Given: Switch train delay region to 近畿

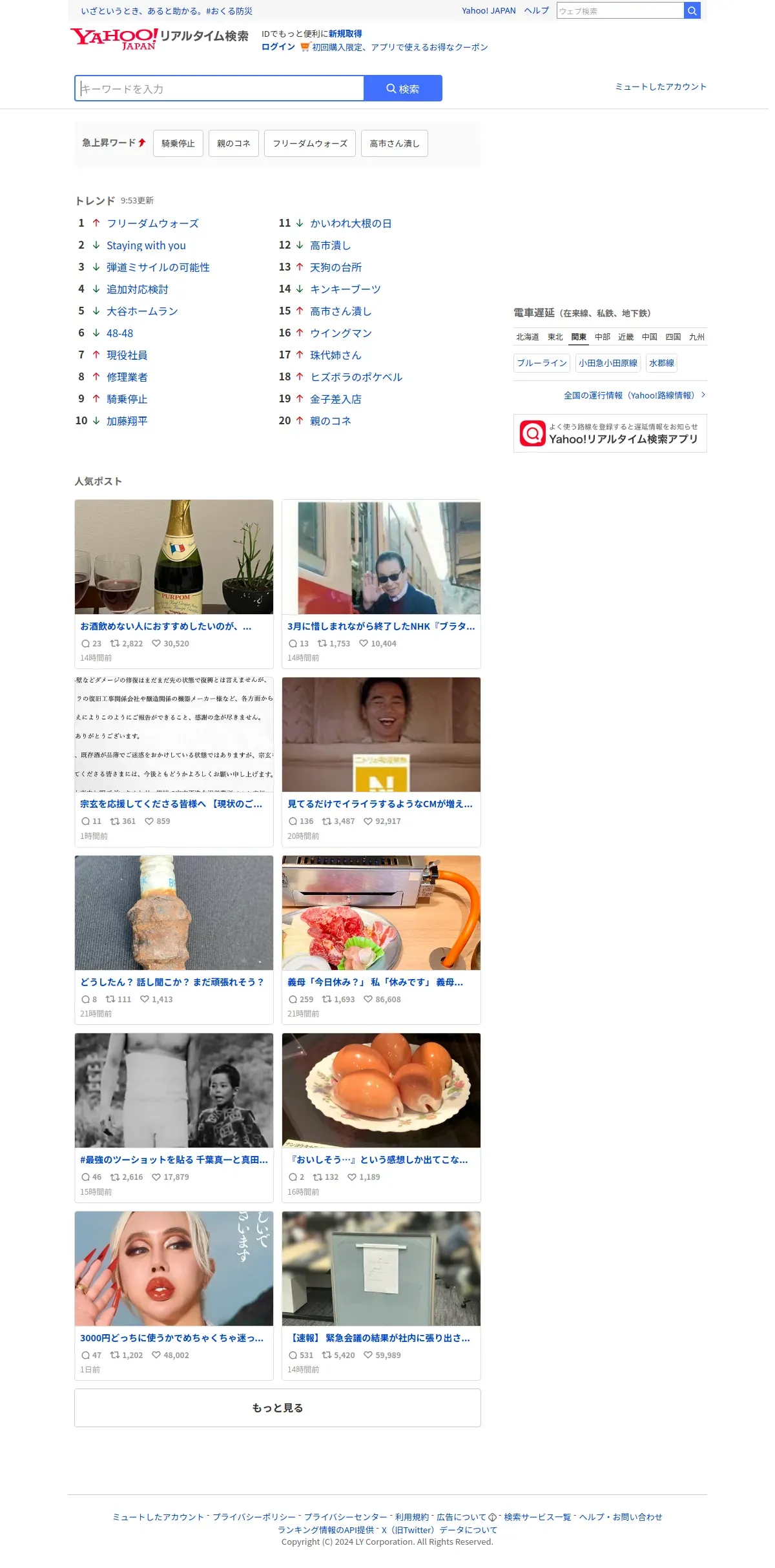Looking at the screenshot, I should pyautogui.click(x=626, y=337).
